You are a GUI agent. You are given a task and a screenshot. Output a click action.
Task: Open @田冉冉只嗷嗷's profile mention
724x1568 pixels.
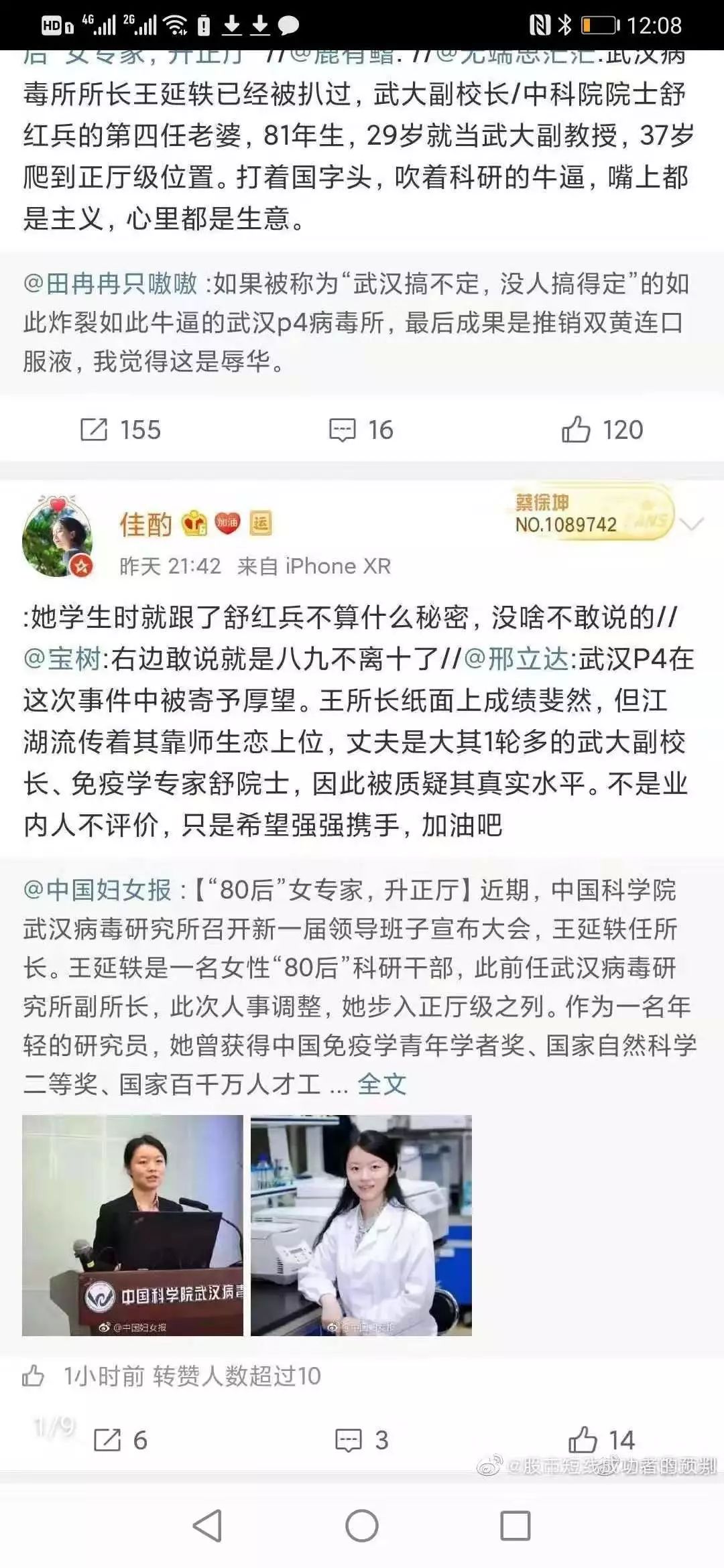pyautogui.click(x=111, y=284)
